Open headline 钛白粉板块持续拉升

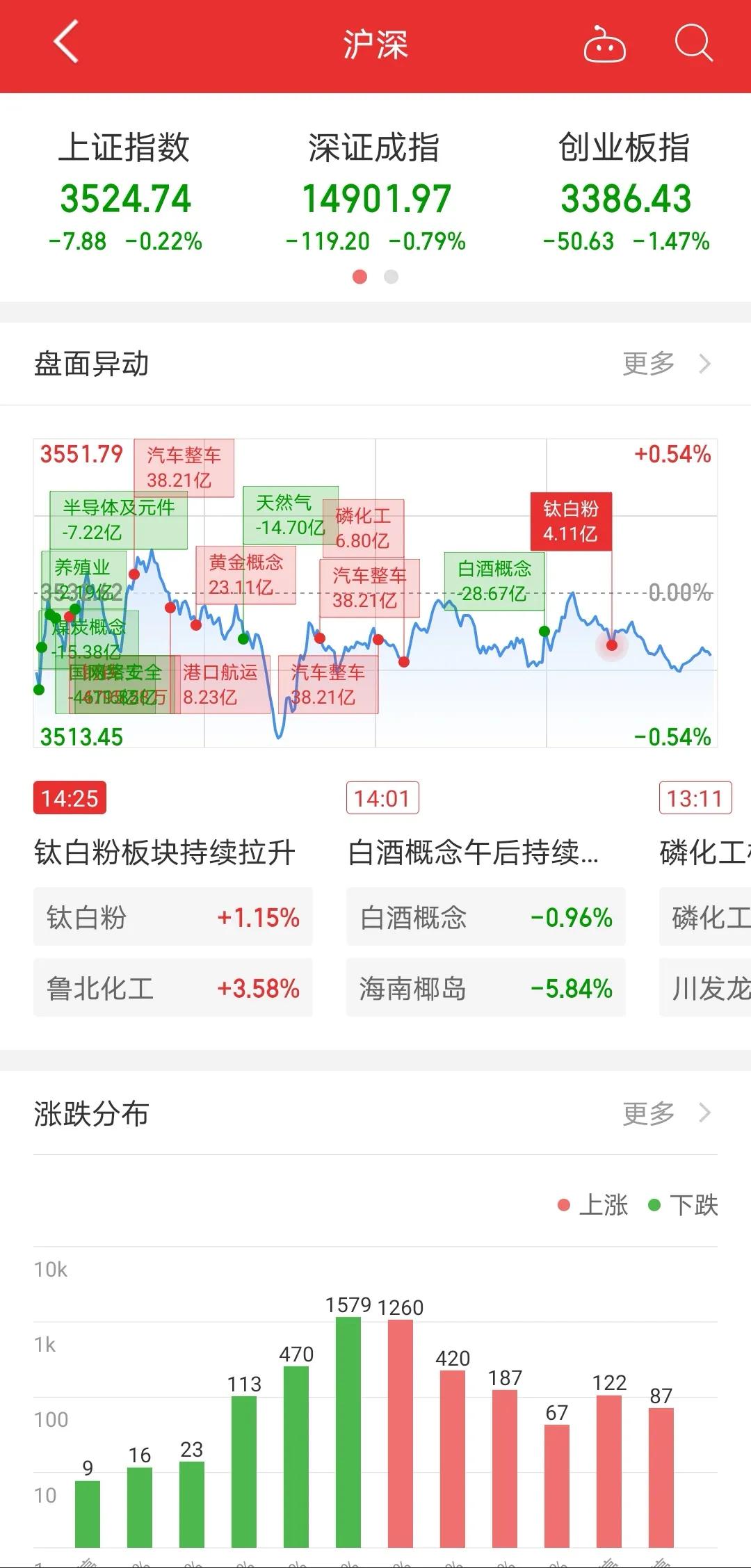[164, 850]
